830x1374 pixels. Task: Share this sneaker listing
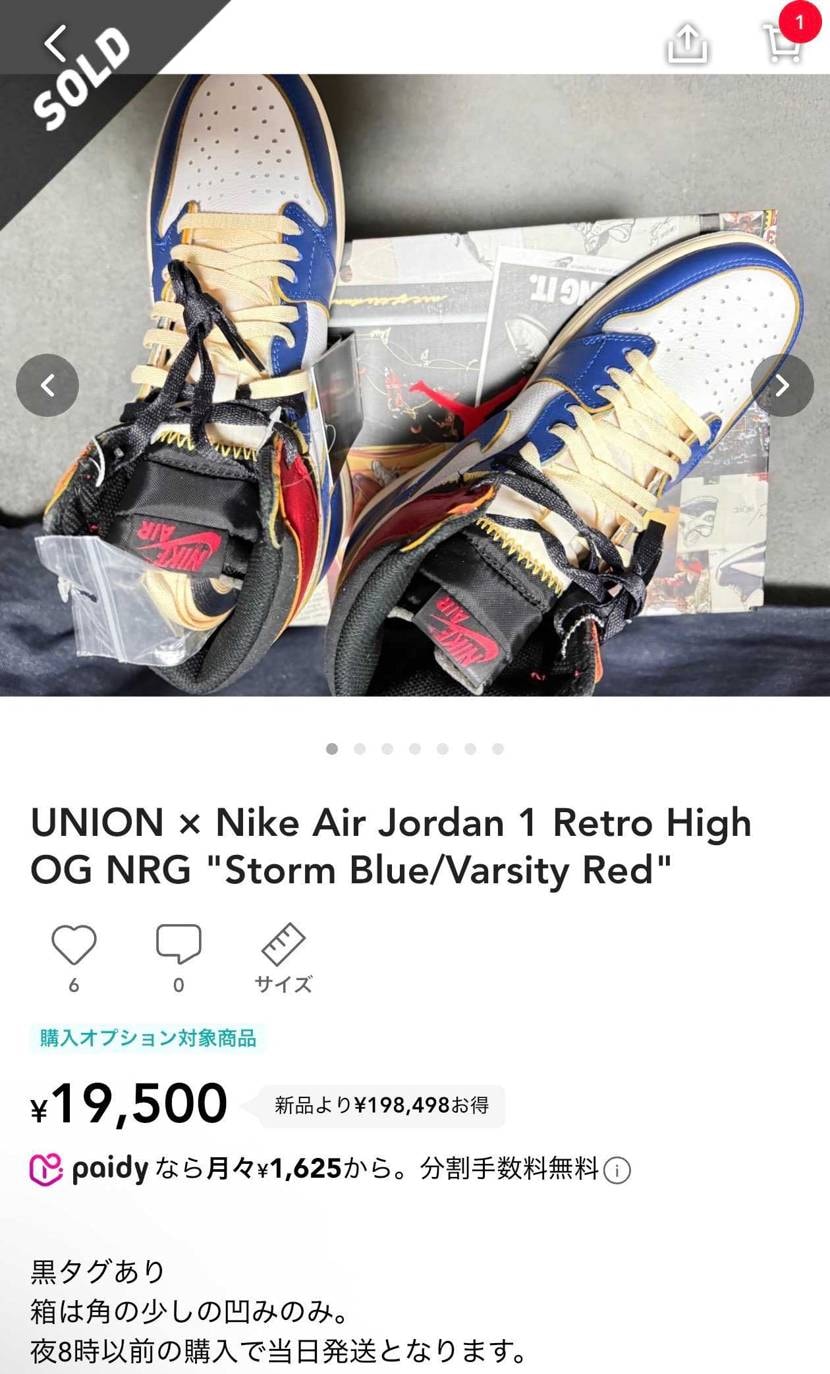[x=687, y=43]
